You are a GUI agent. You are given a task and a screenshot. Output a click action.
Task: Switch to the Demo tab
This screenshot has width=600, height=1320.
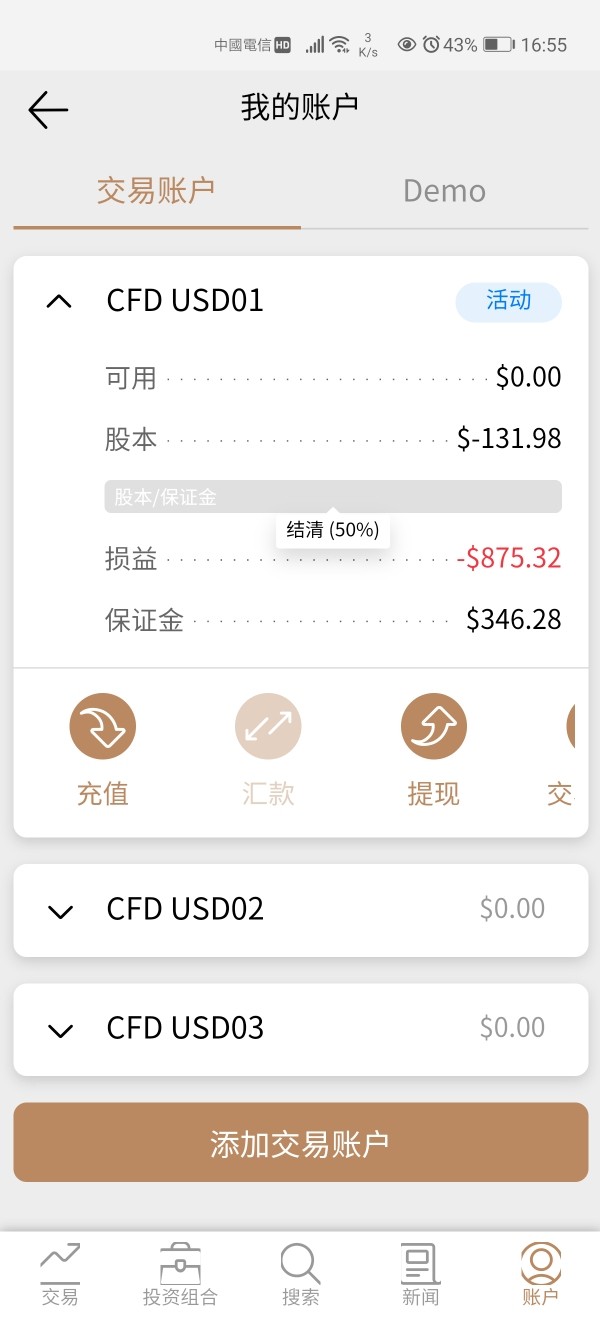click(x=444, y=191)
